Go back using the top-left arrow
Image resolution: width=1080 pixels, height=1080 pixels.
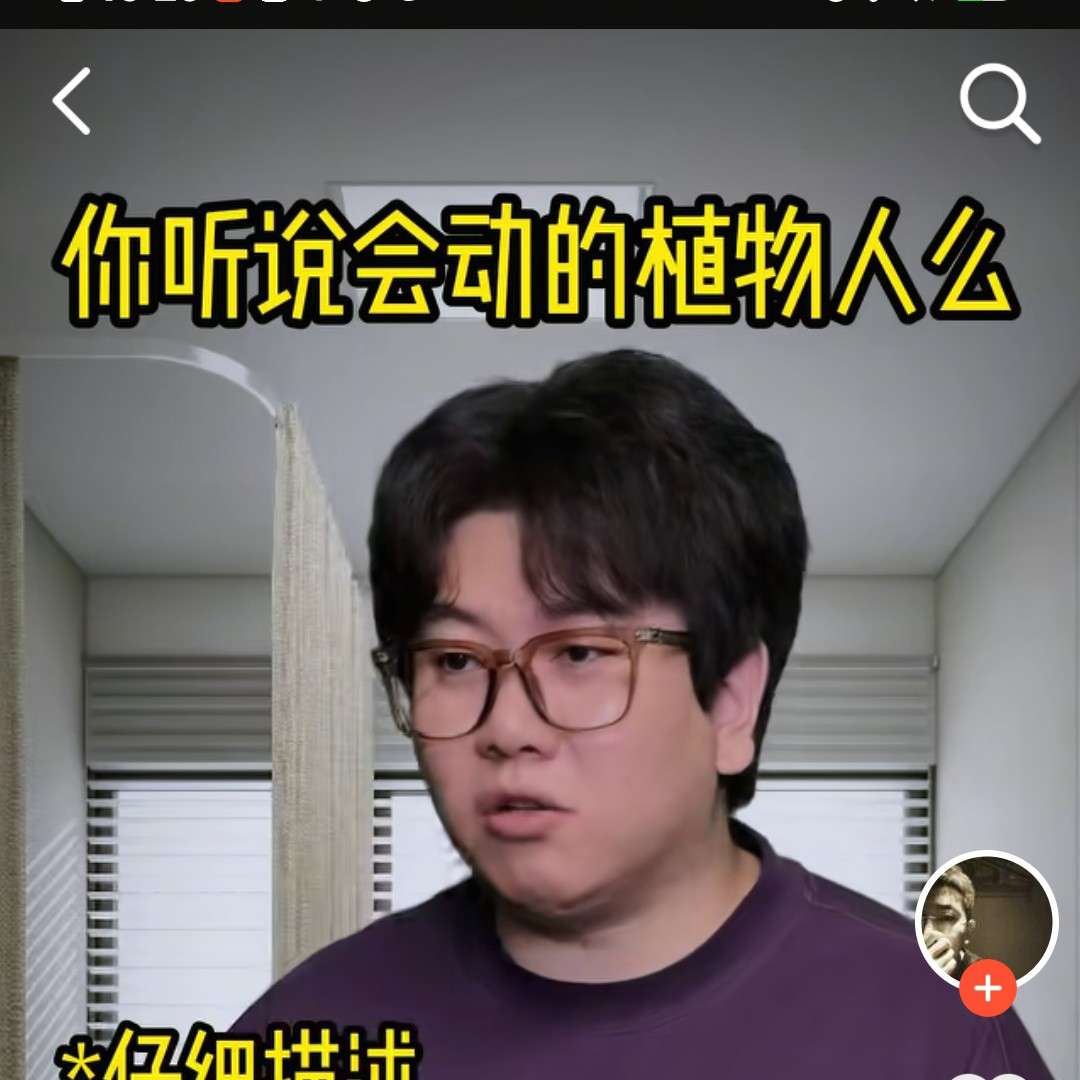coord(72,101)
